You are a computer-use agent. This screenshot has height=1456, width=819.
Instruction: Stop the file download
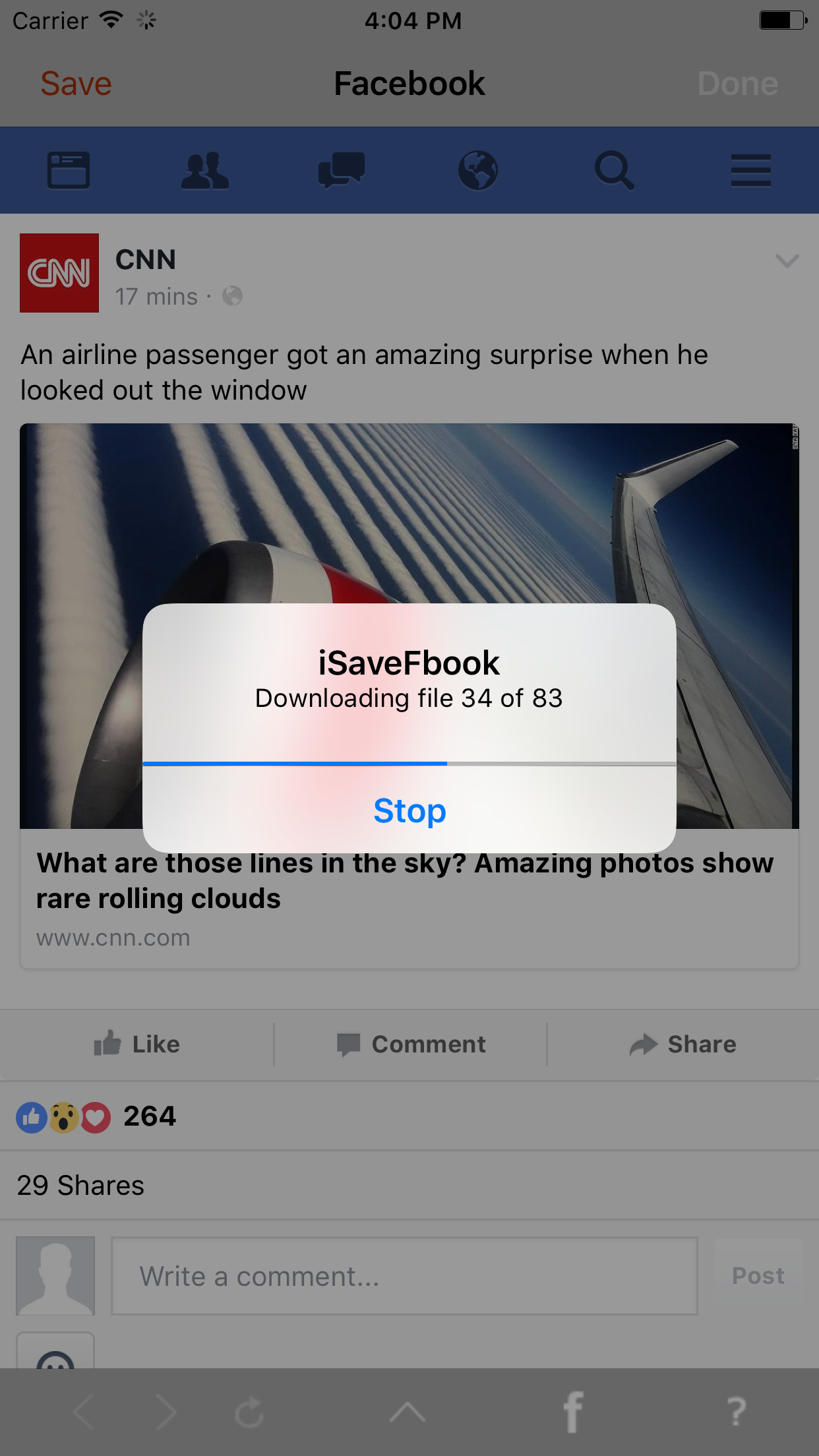pyautogui.click(x=409, y=810)
